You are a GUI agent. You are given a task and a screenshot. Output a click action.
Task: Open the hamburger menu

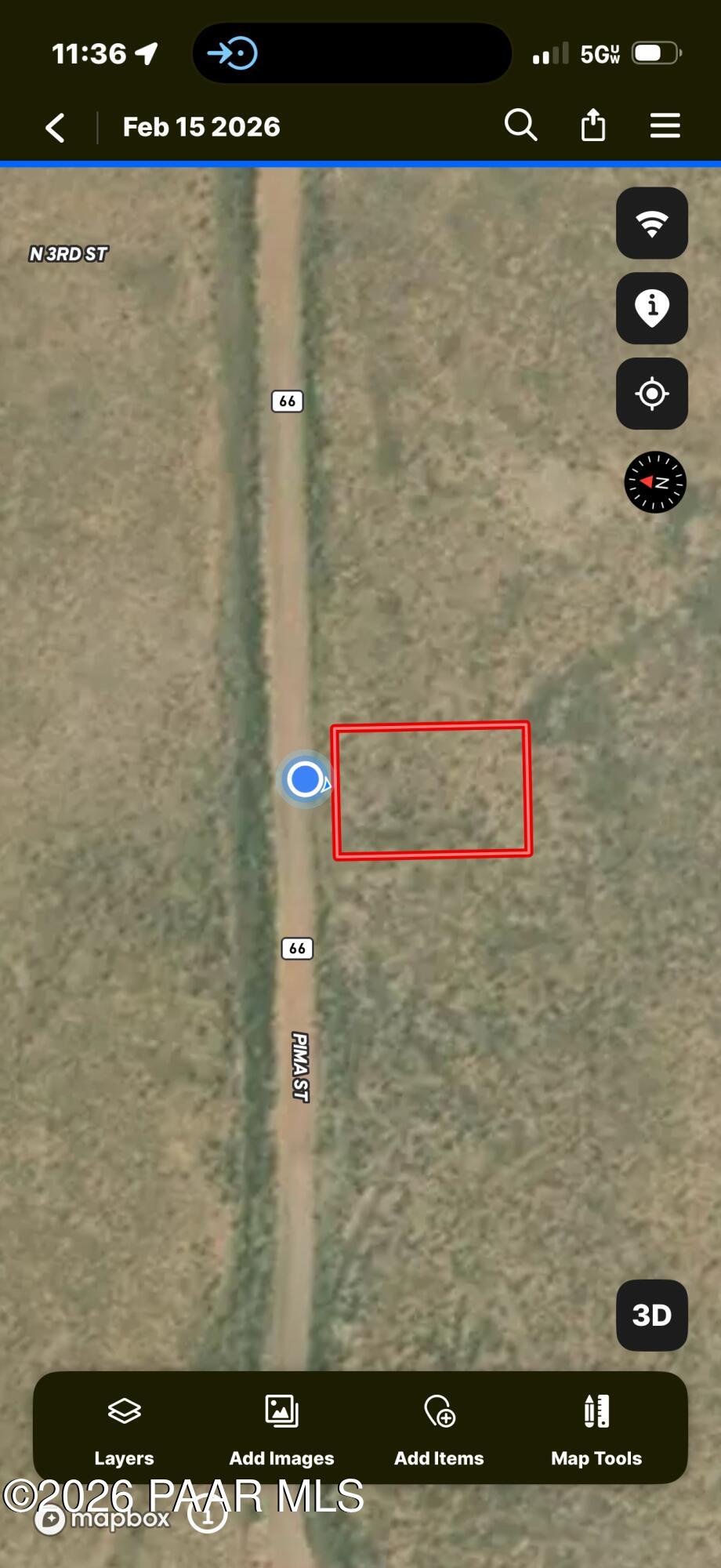click(x=665, y=125)
